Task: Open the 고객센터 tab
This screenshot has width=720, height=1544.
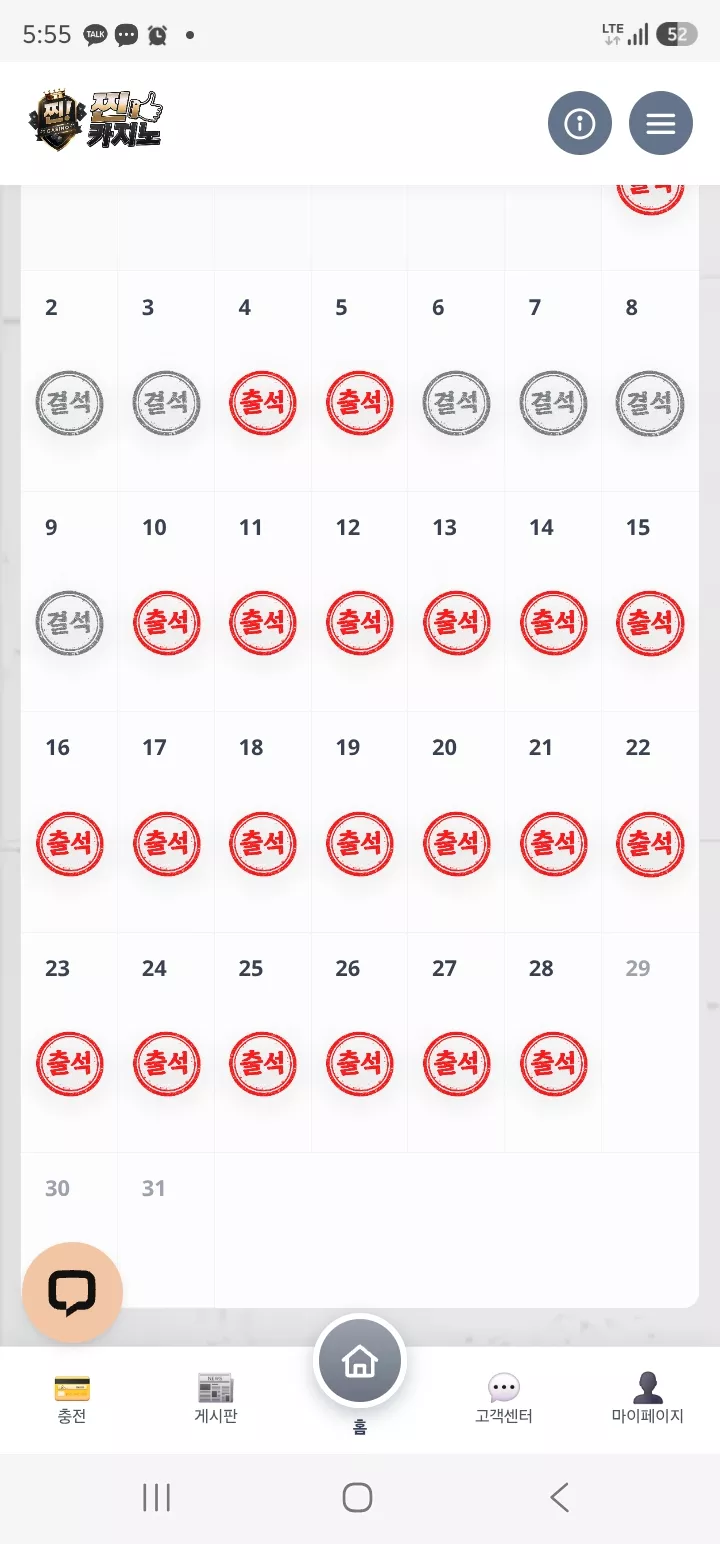Action: click(504, 1399)
